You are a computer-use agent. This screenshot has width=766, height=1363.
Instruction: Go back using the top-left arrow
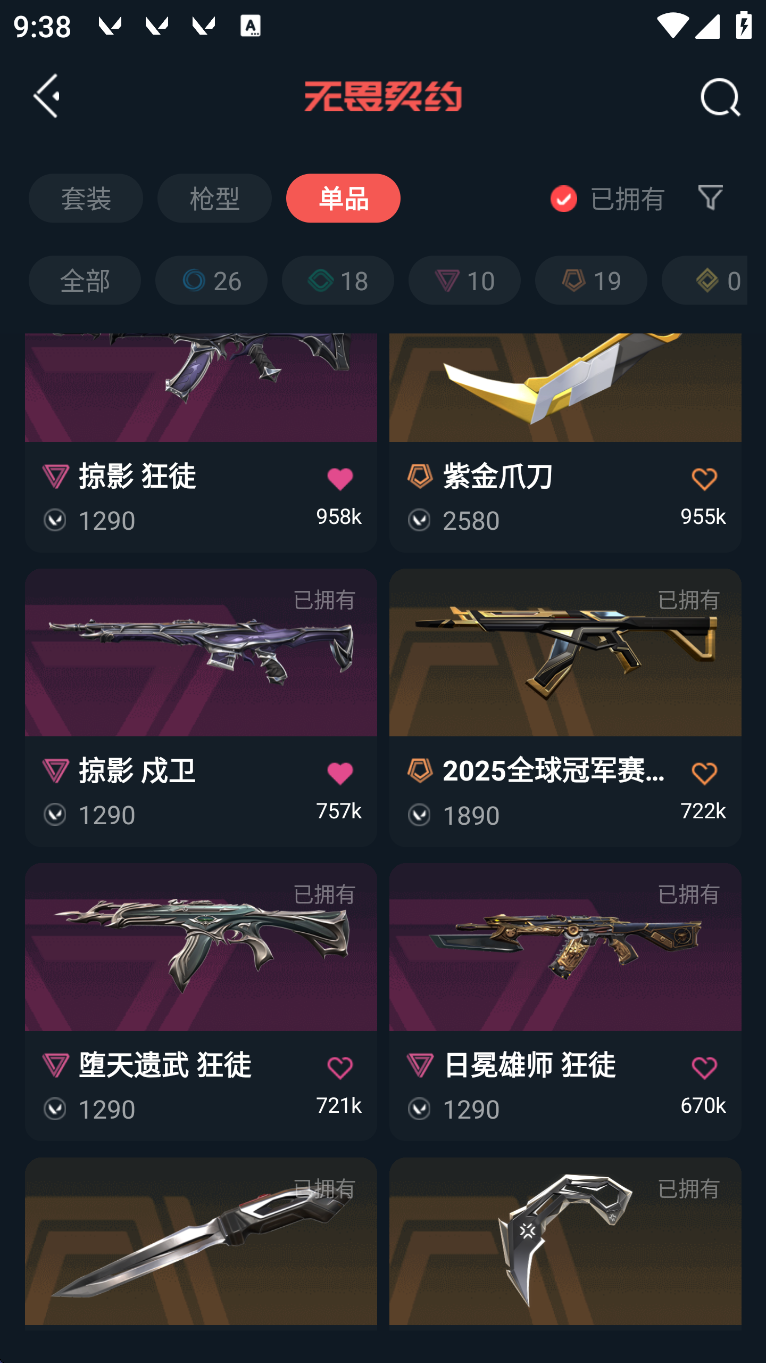pyautogui.click(x=47, y=96)
